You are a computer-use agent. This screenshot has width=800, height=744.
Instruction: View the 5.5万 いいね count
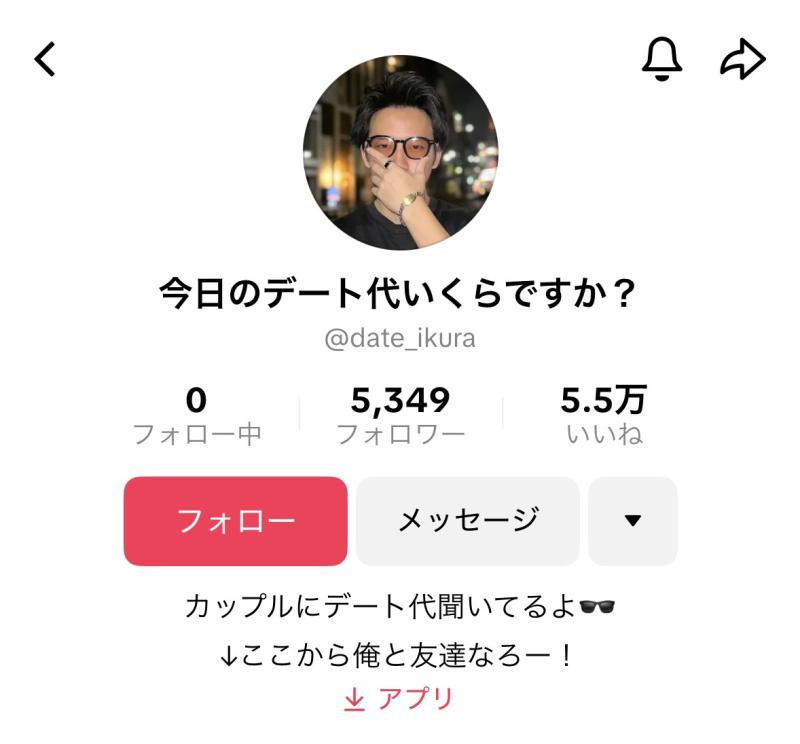603,415
